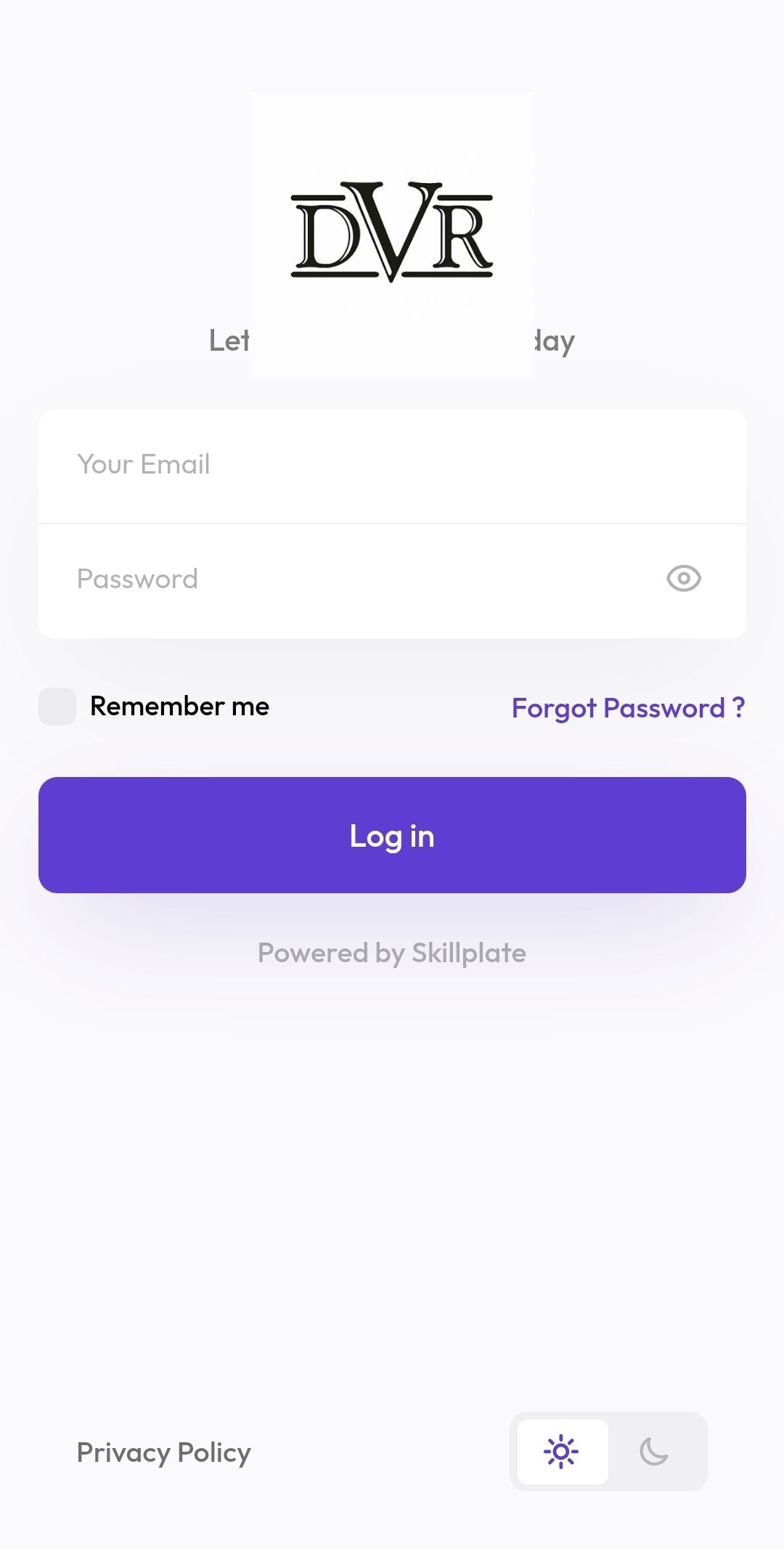This screenshot has width=784, height=1549.
Task: Tap the Your Email field
Action: [392, 465]
